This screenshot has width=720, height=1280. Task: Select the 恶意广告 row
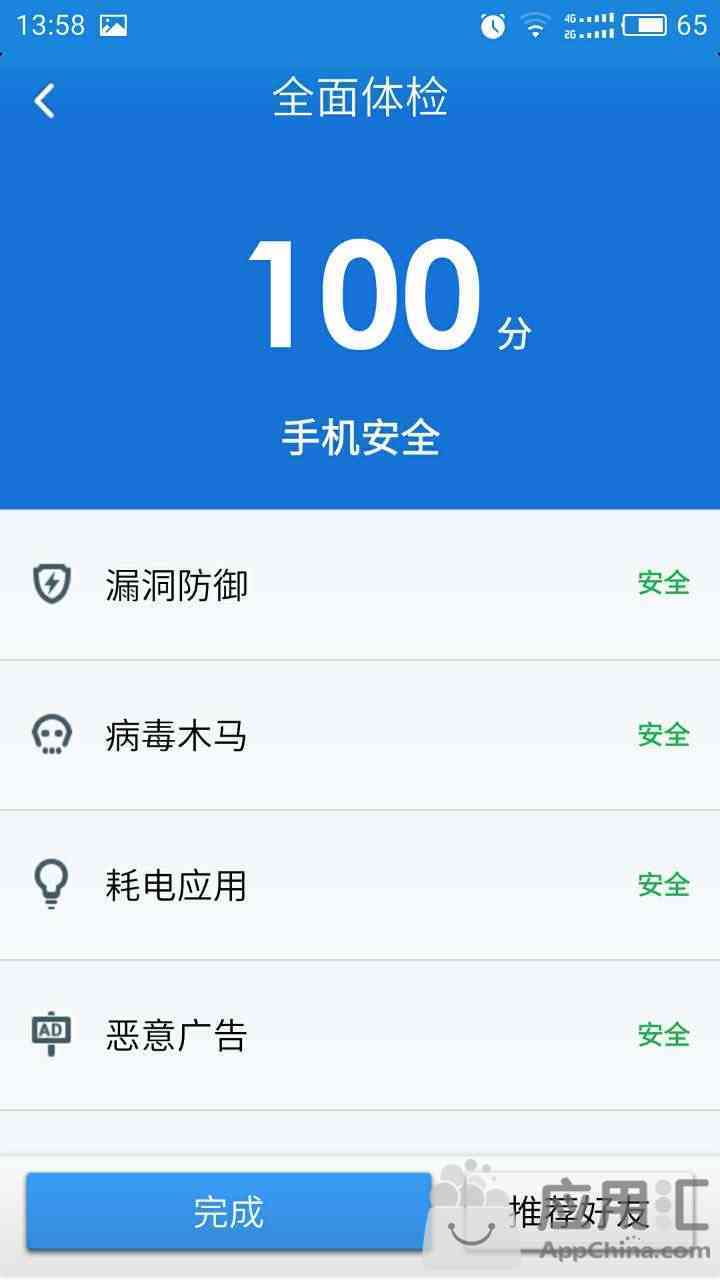[x=360, y=1035]
